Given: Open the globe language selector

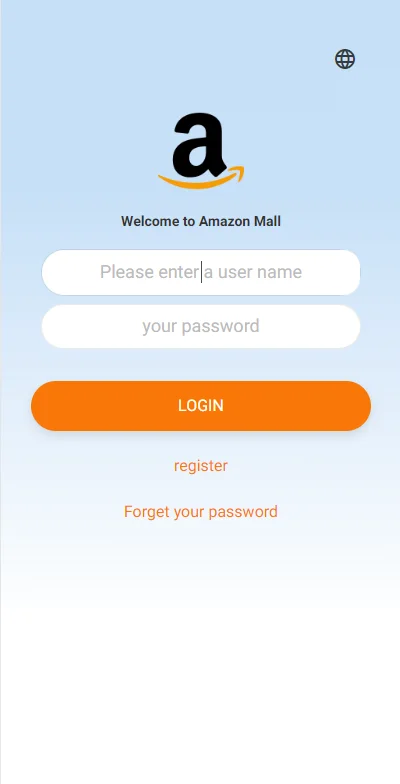Looking at the screenshot, I should tap(344, 59).
